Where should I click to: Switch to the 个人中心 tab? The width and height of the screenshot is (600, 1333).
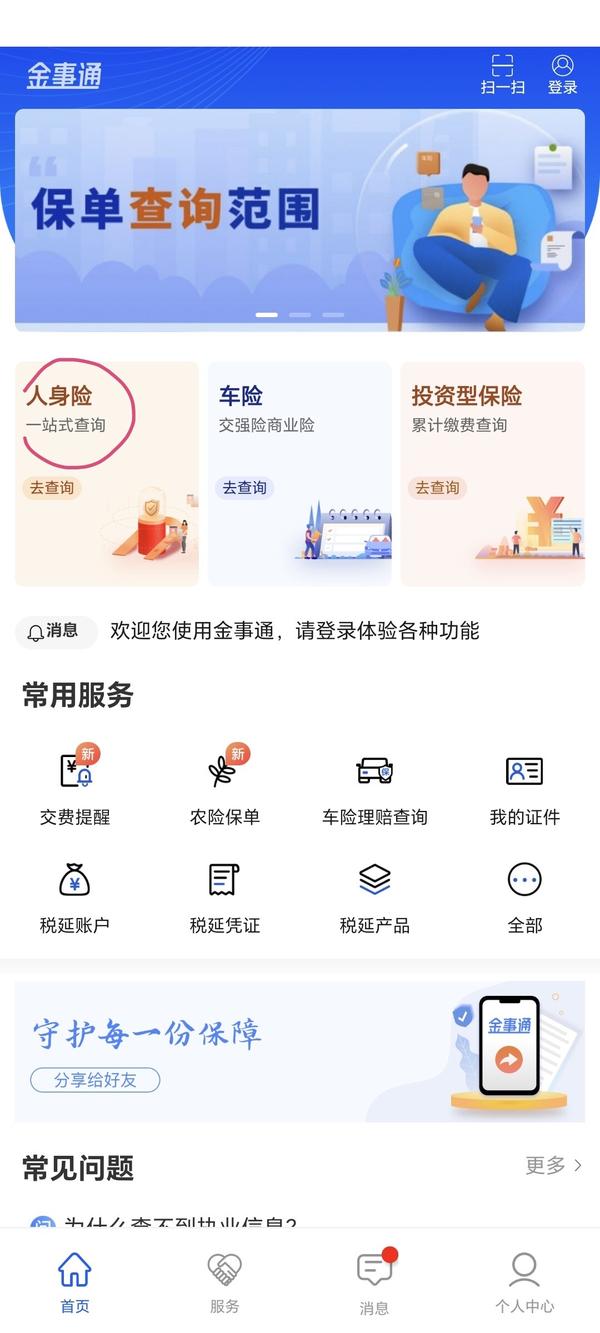524,1283
